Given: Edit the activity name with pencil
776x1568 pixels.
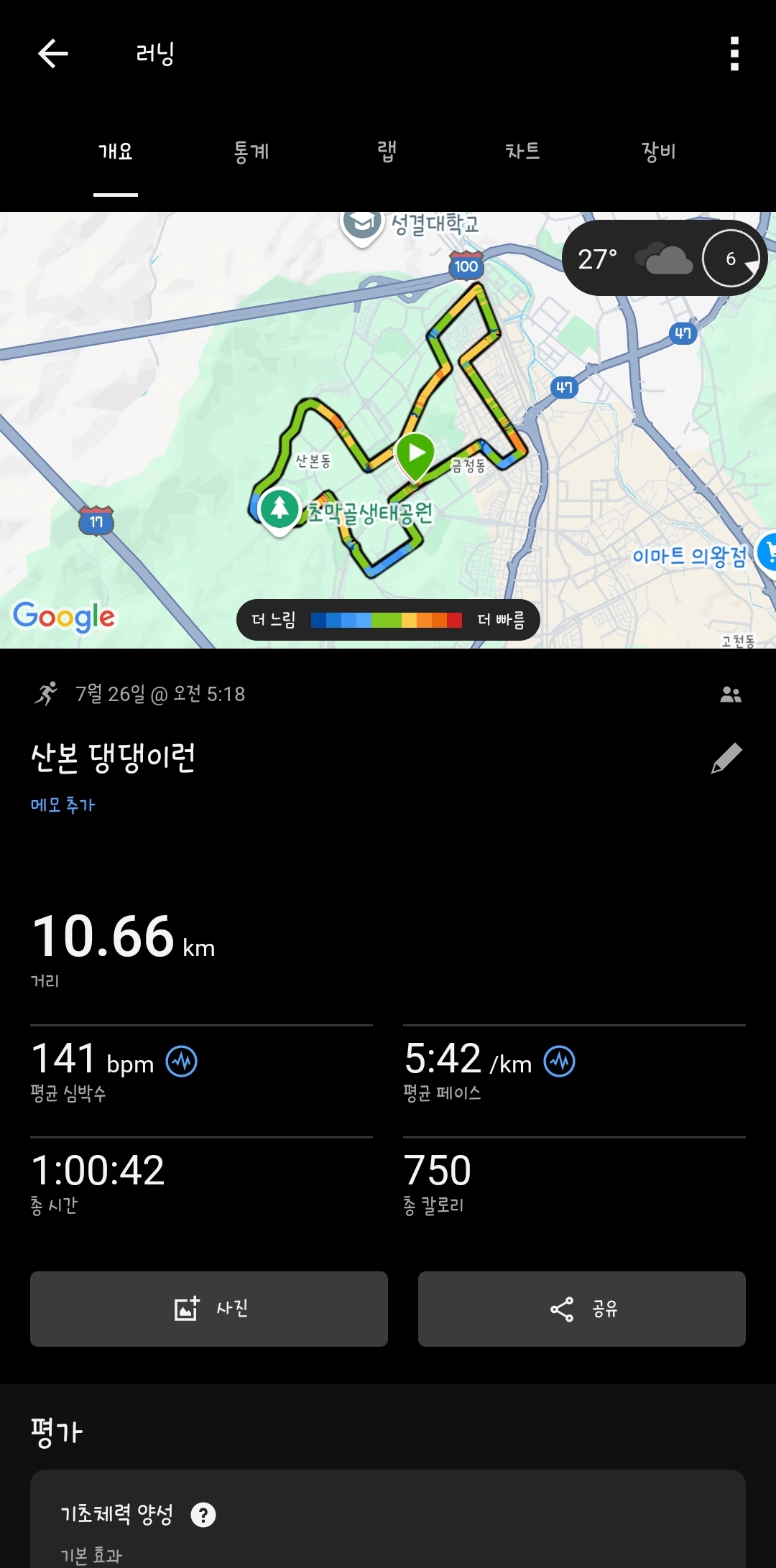Looking at the screenshot, I should click(726, 758).
